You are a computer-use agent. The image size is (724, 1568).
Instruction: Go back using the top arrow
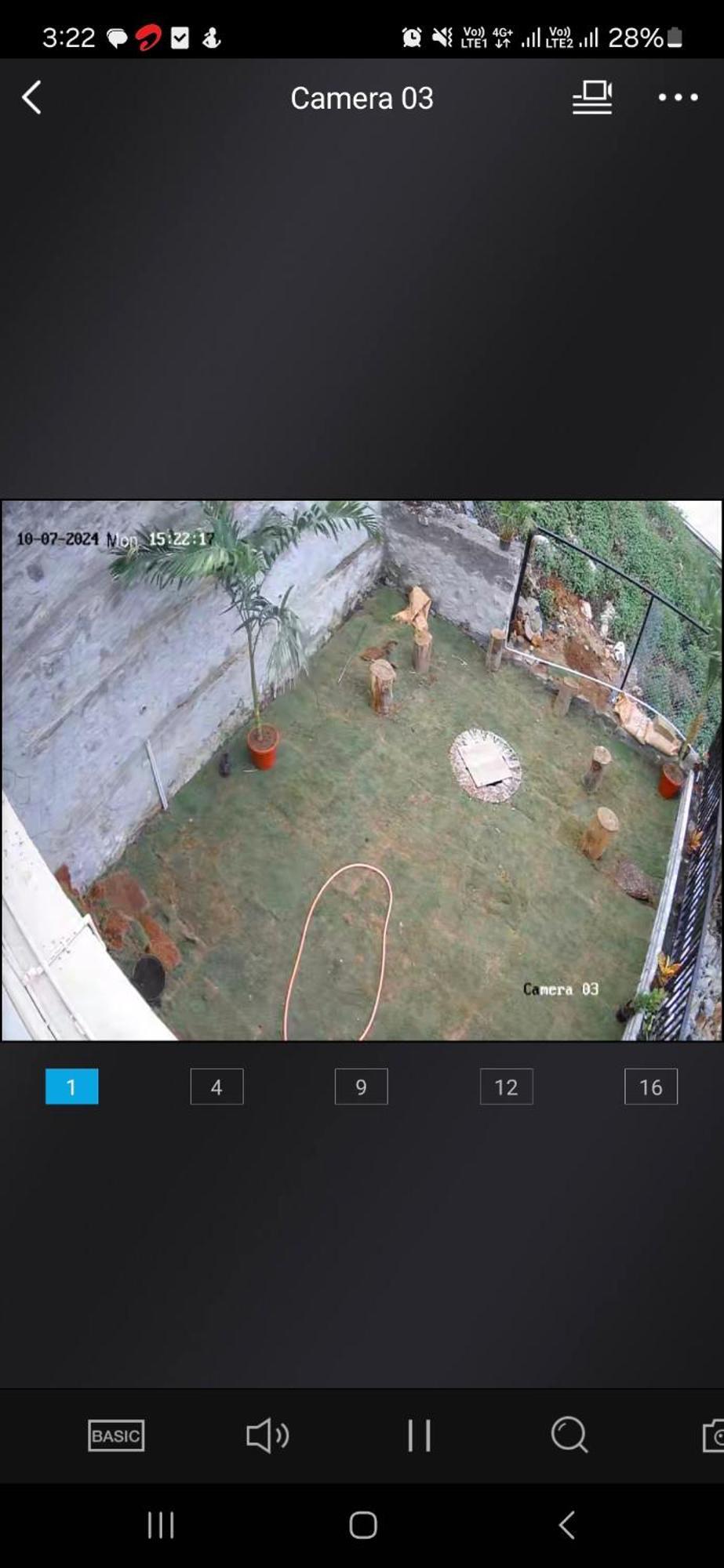tap(31, 98)
